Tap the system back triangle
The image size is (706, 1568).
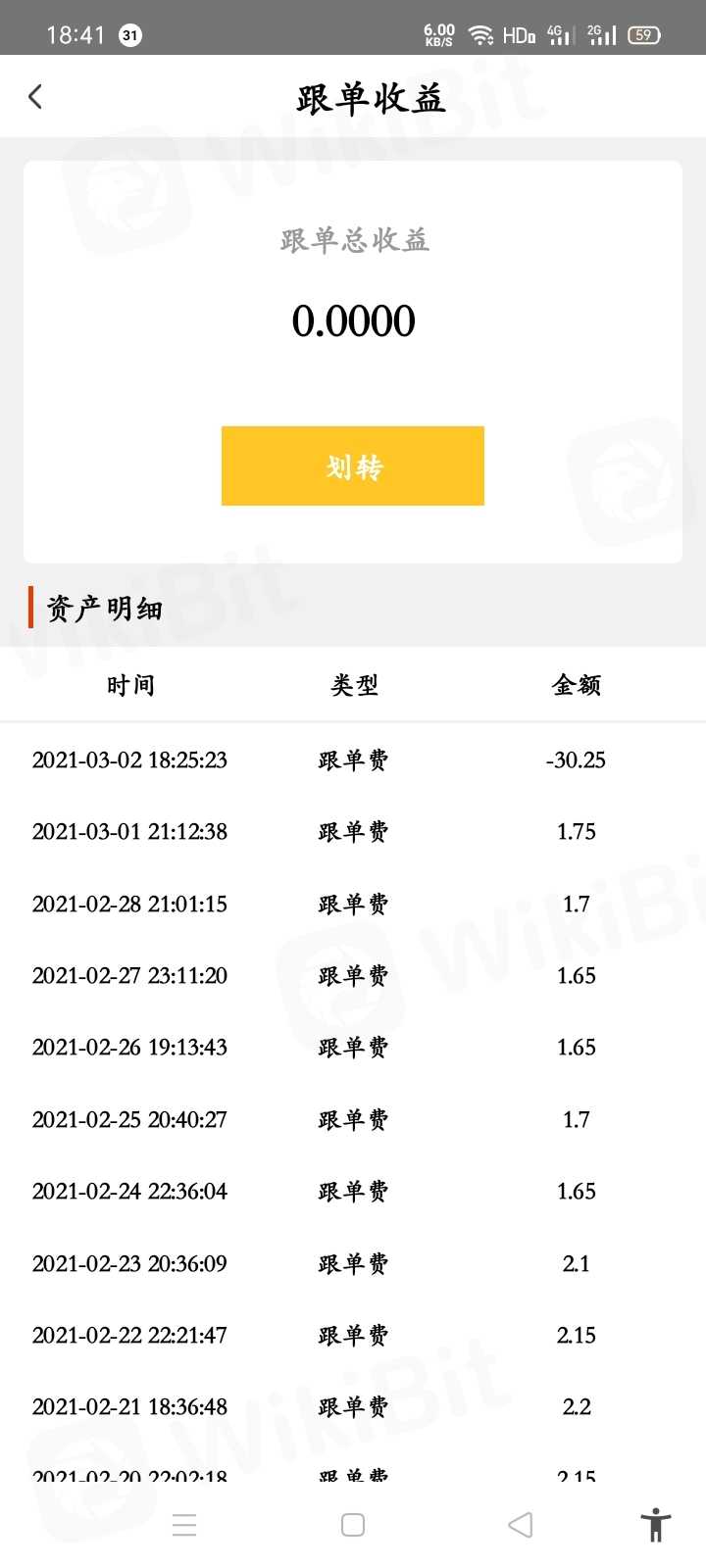(521, 1525)
